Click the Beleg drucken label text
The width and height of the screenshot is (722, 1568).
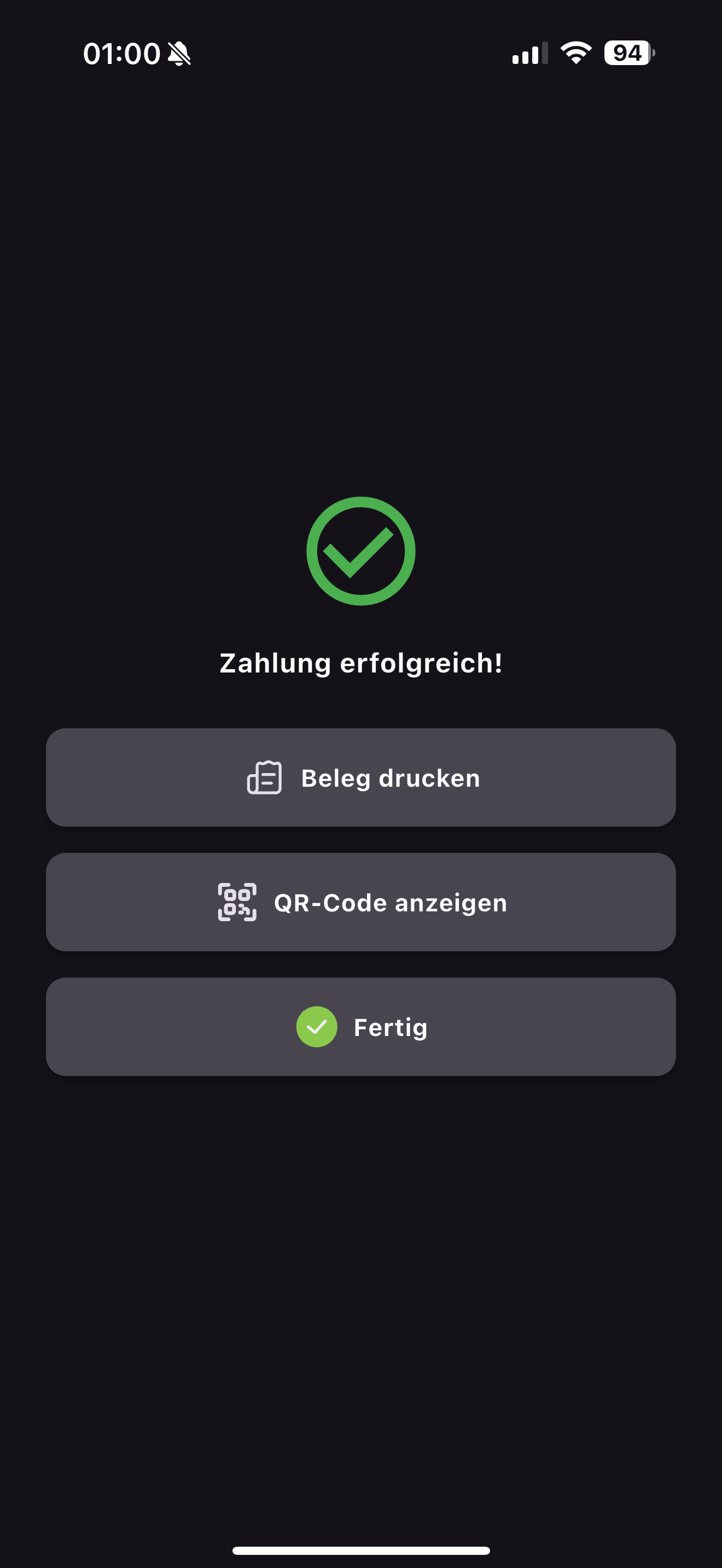(390, 777)
